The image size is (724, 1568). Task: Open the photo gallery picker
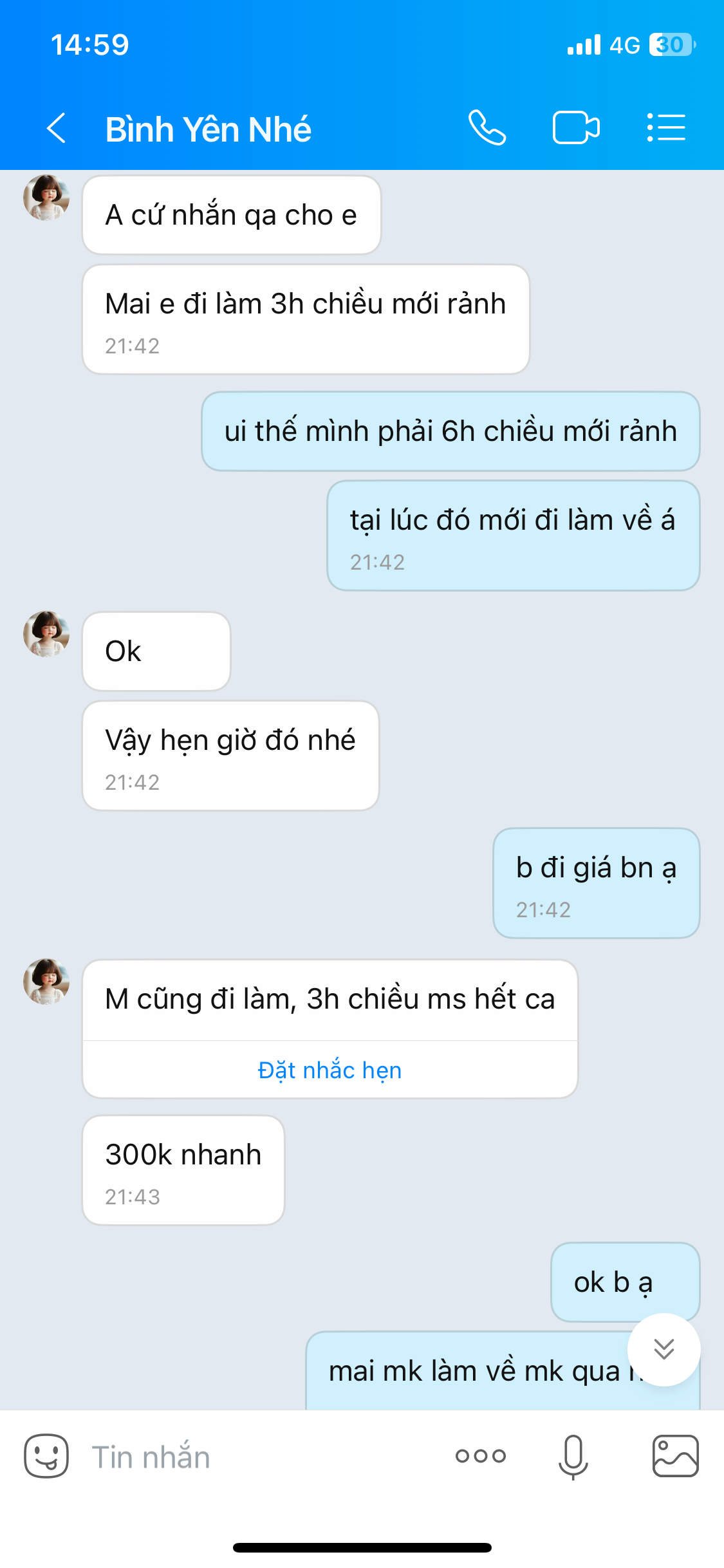(675, 1456)
